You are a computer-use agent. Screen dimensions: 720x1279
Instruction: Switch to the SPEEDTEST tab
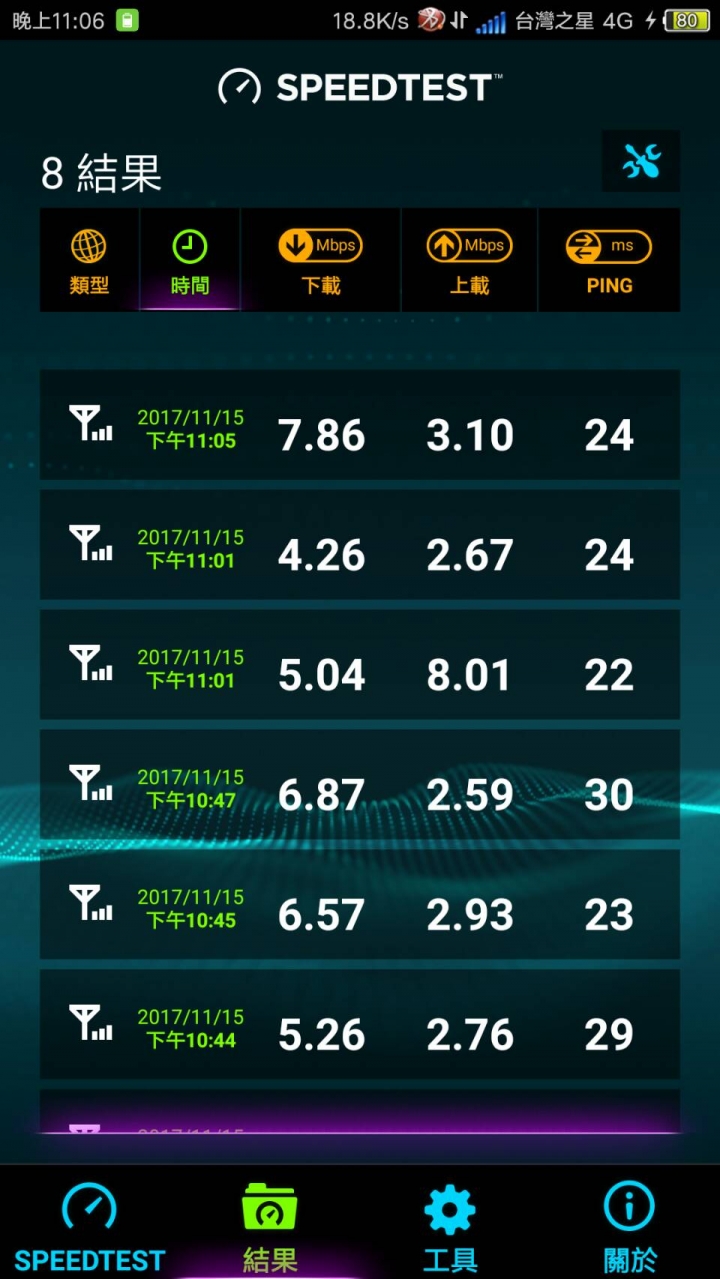tap(89, 1225)
